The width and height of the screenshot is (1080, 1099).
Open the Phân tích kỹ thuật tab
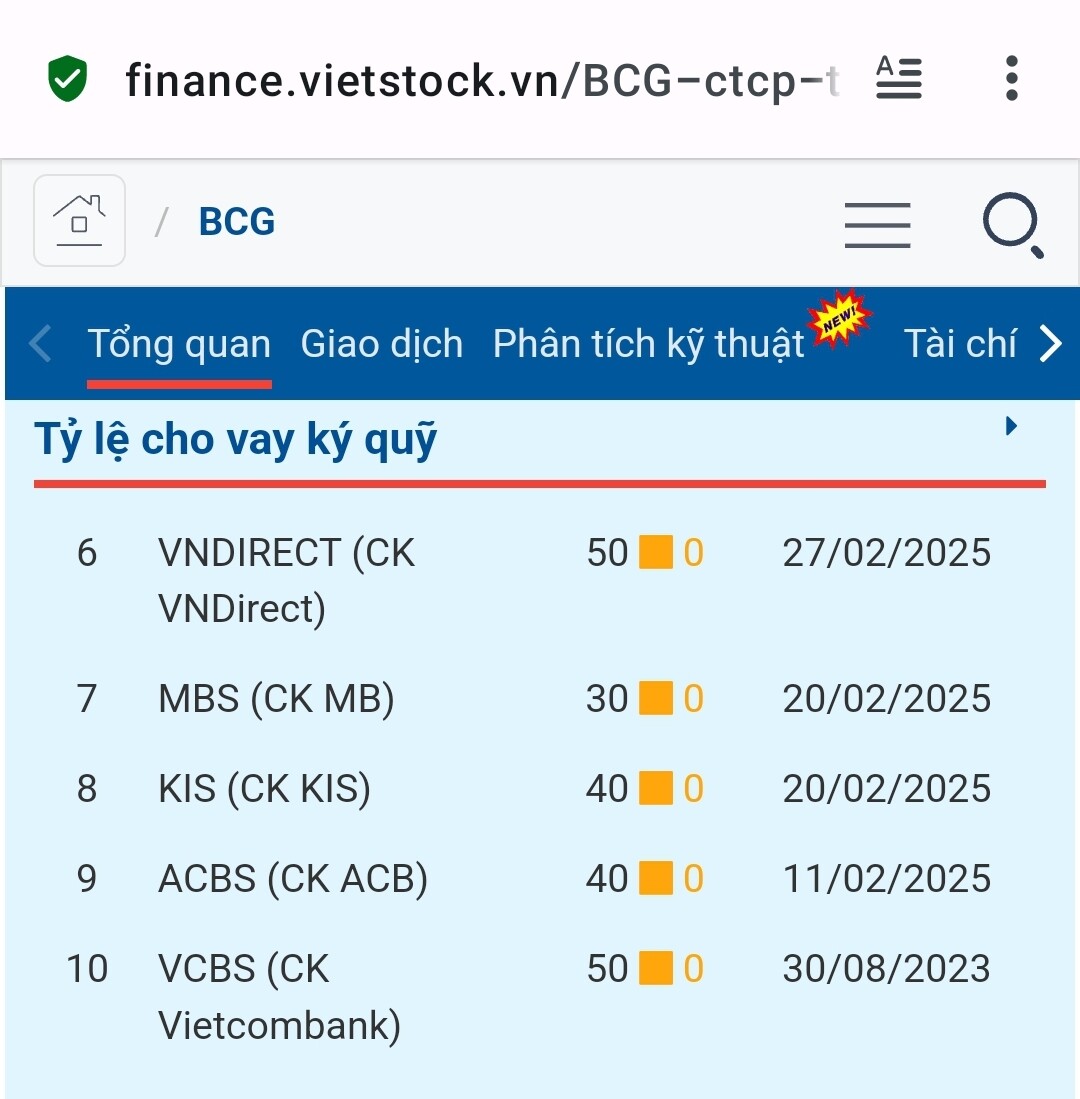coord(648,344)
